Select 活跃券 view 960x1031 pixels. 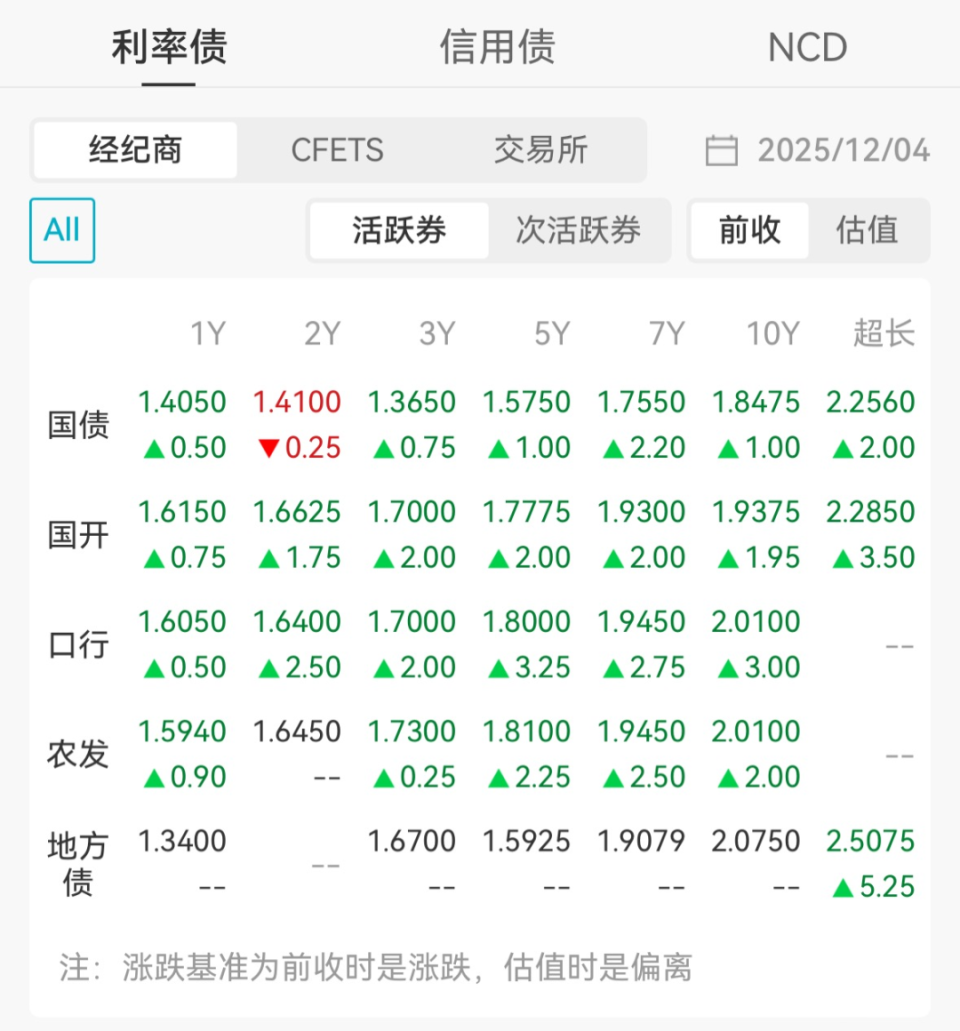coord(398,230)
